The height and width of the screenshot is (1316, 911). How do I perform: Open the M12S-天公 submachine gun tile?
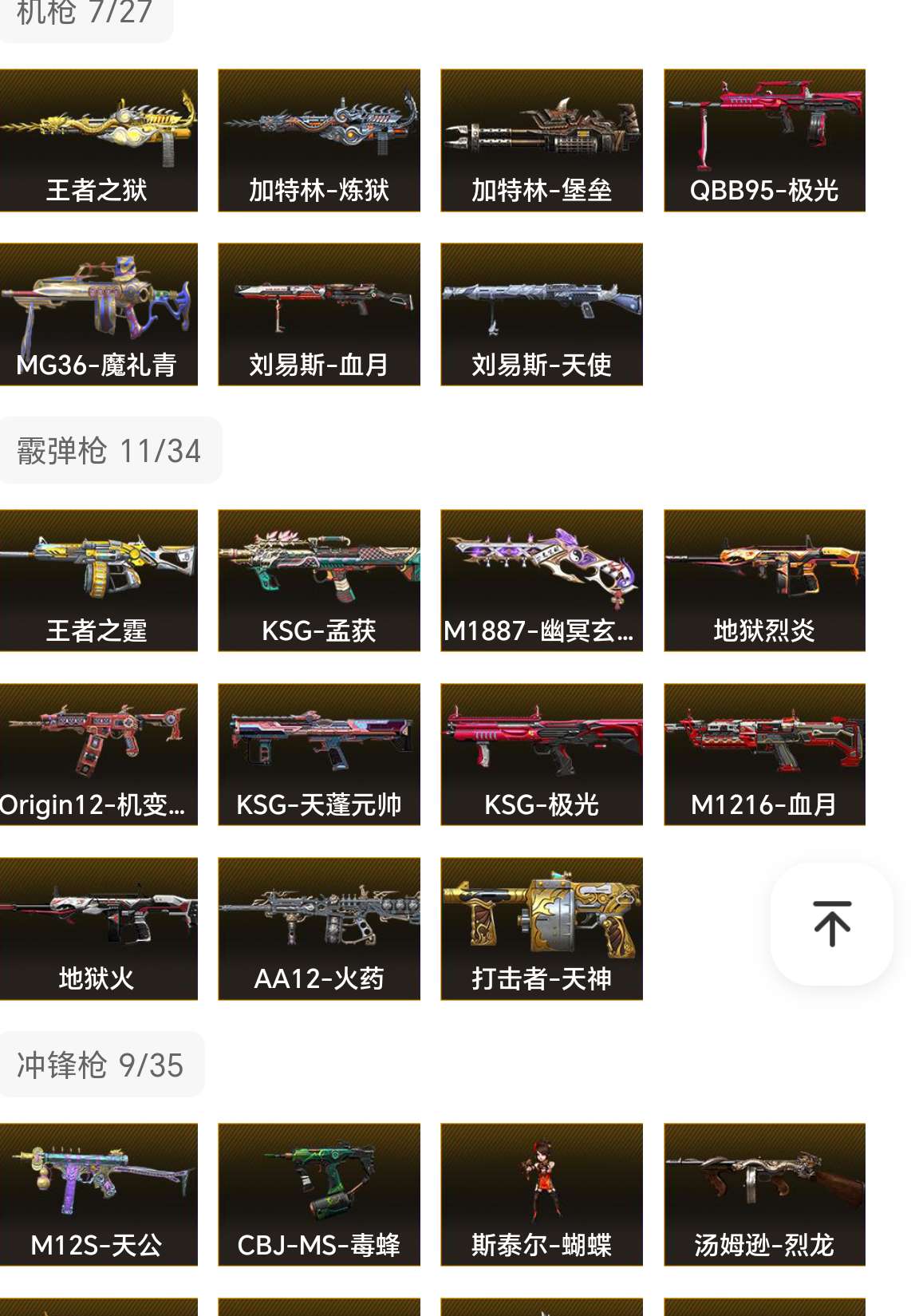[98, 1194]
